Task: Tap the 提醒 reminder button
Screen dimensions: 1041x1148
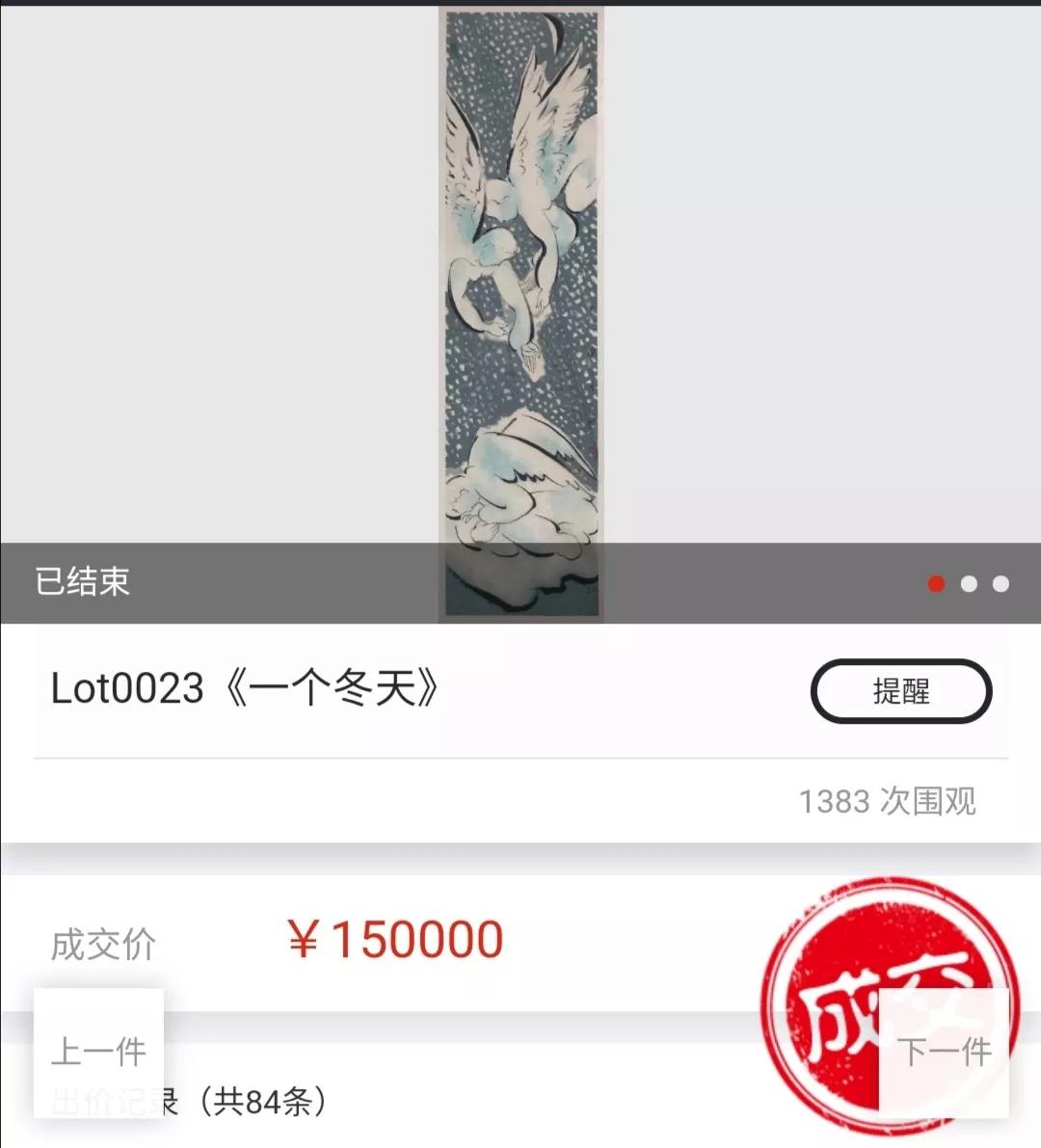Action: 901,691
